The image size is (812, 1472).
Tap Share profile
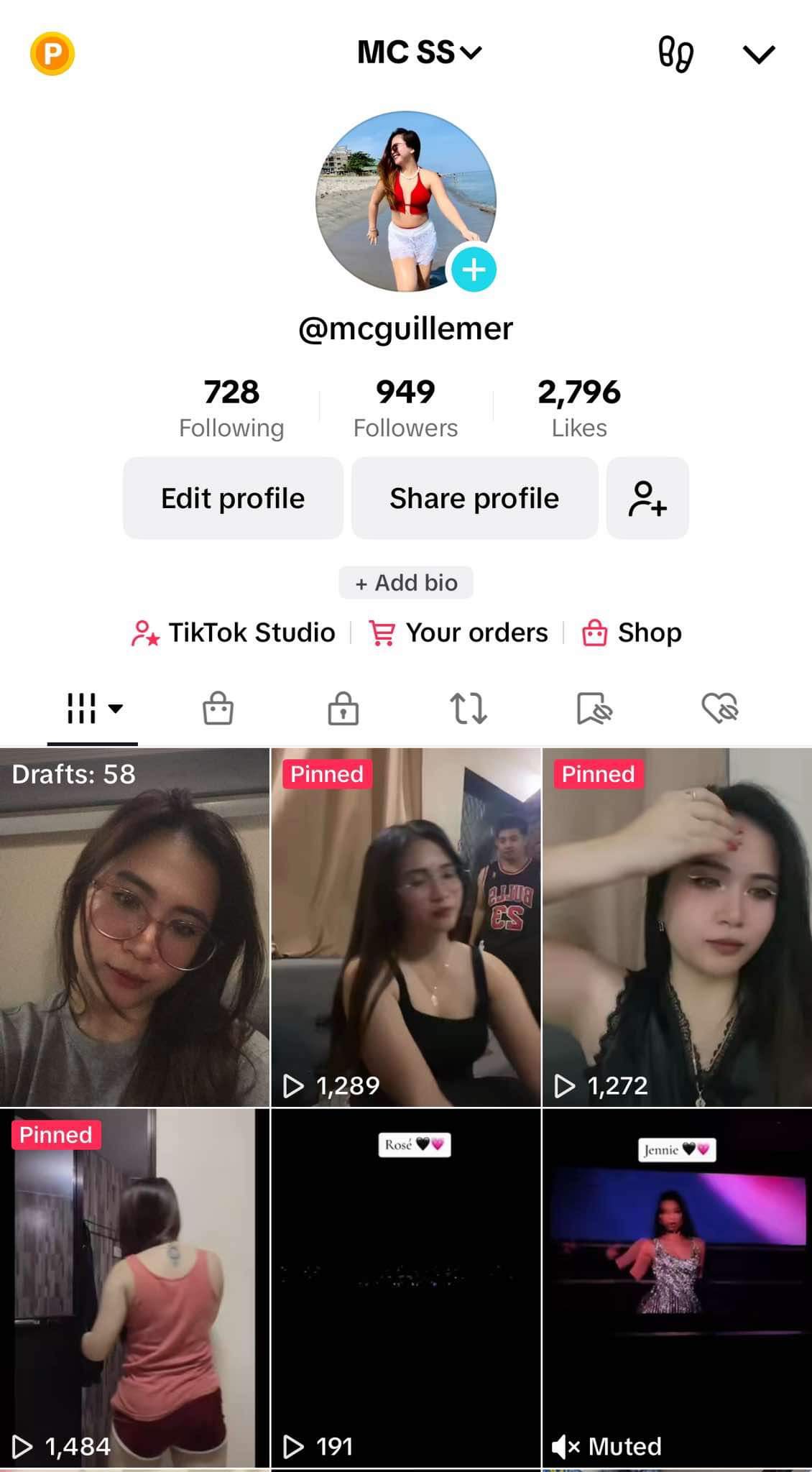point(474,498)
